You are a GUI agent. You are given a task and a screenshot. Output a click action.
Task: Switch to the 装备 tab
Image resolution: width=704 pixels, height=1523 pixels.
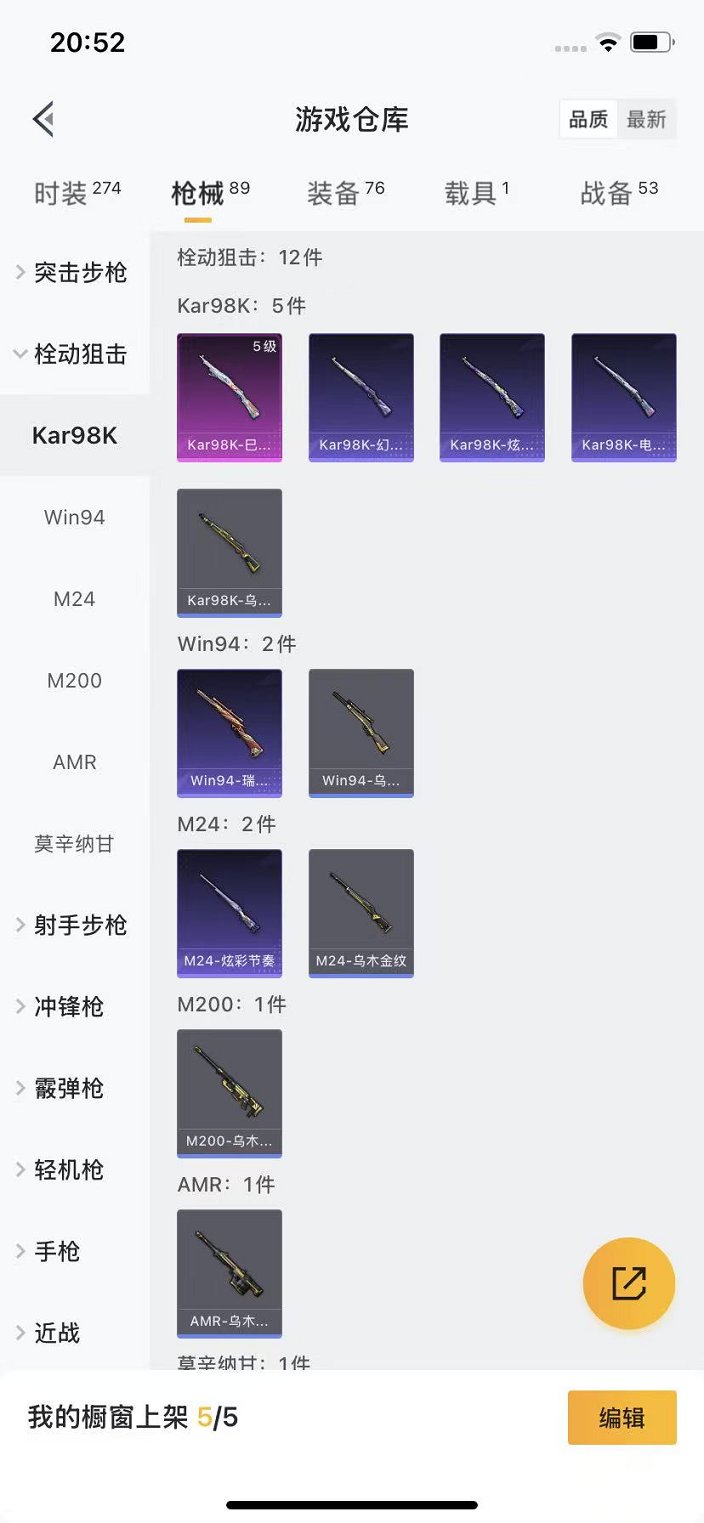(x=345, y=192)
